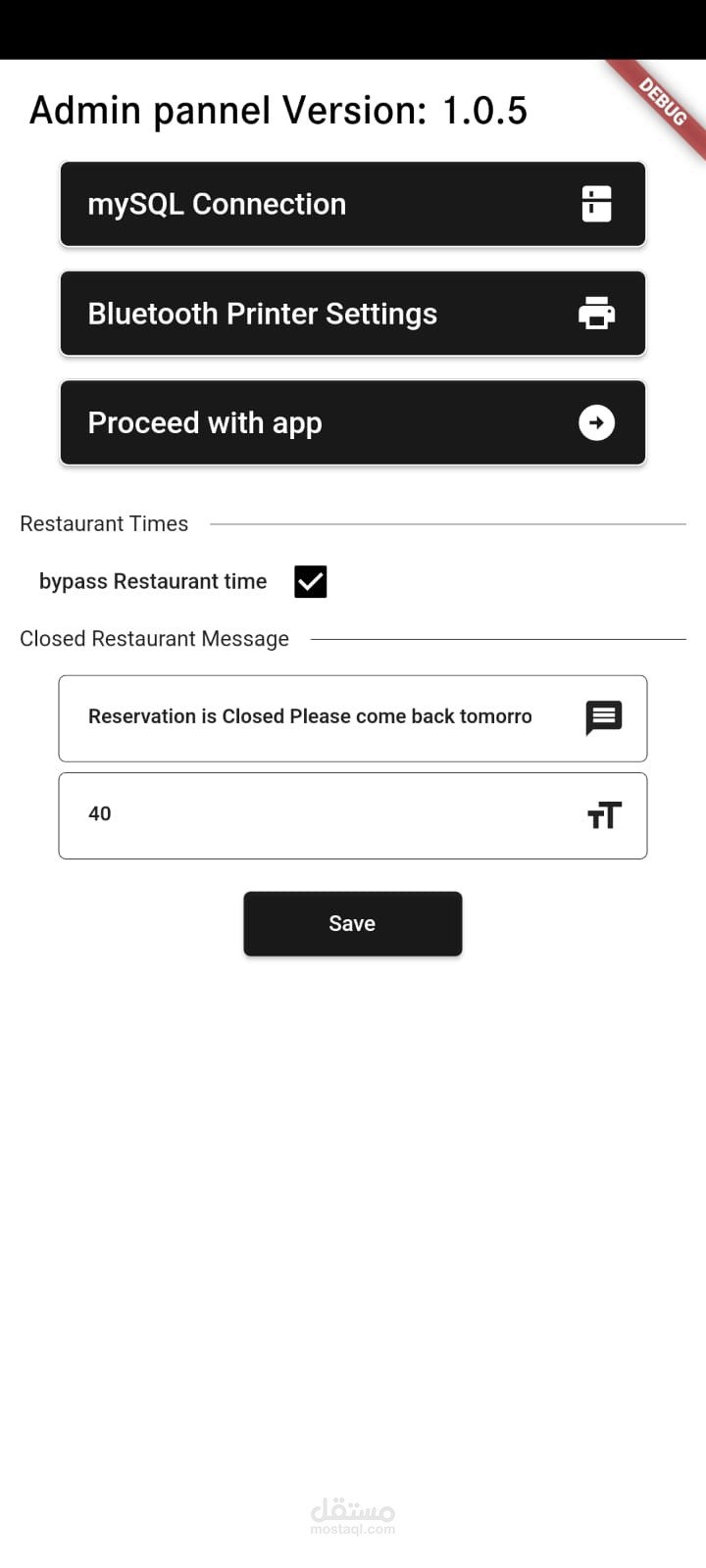Image resolution: width=706 pixels, height=1568 pixels.
Task: Edit the closed restaurant message field
Action: point(353,718)
